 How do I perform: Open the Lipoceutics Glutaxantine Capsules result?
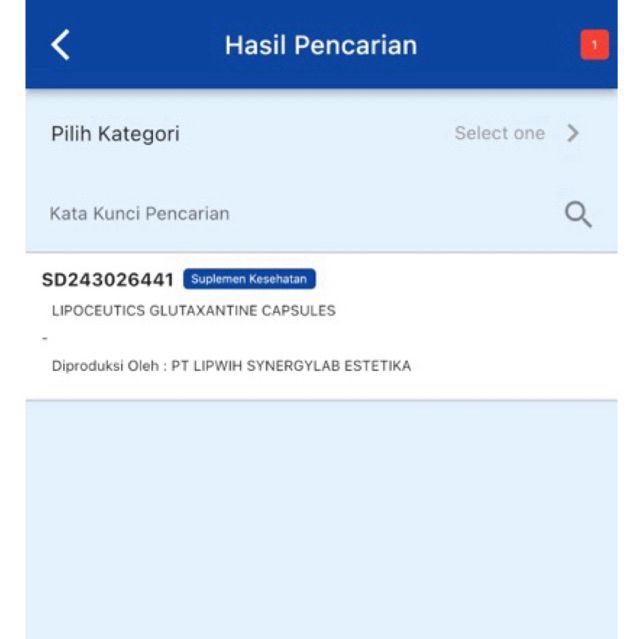pyautogui.click(x=300, y=326)
